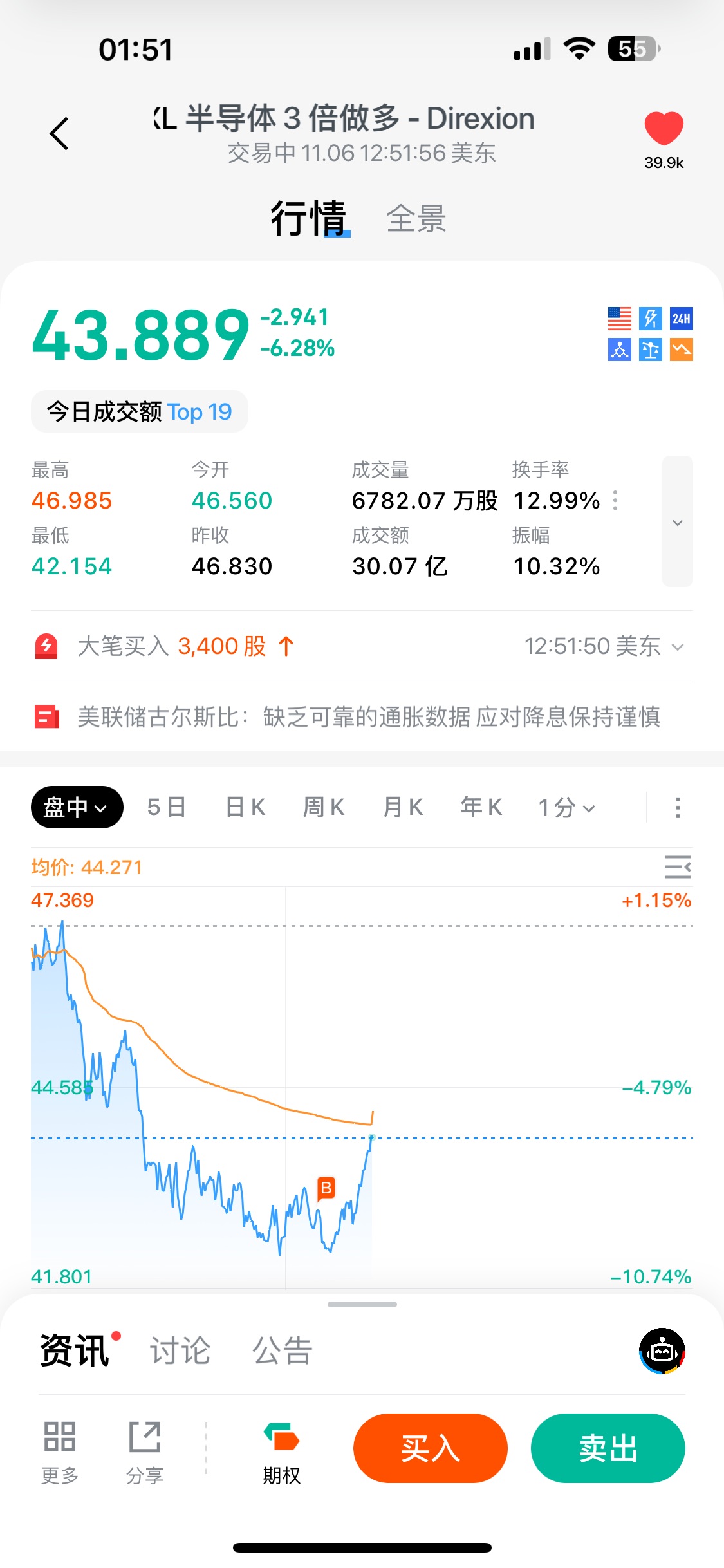Open the 今日成交额 Top 19 chip
This screenshot has height=1568, width=724.
140,412
